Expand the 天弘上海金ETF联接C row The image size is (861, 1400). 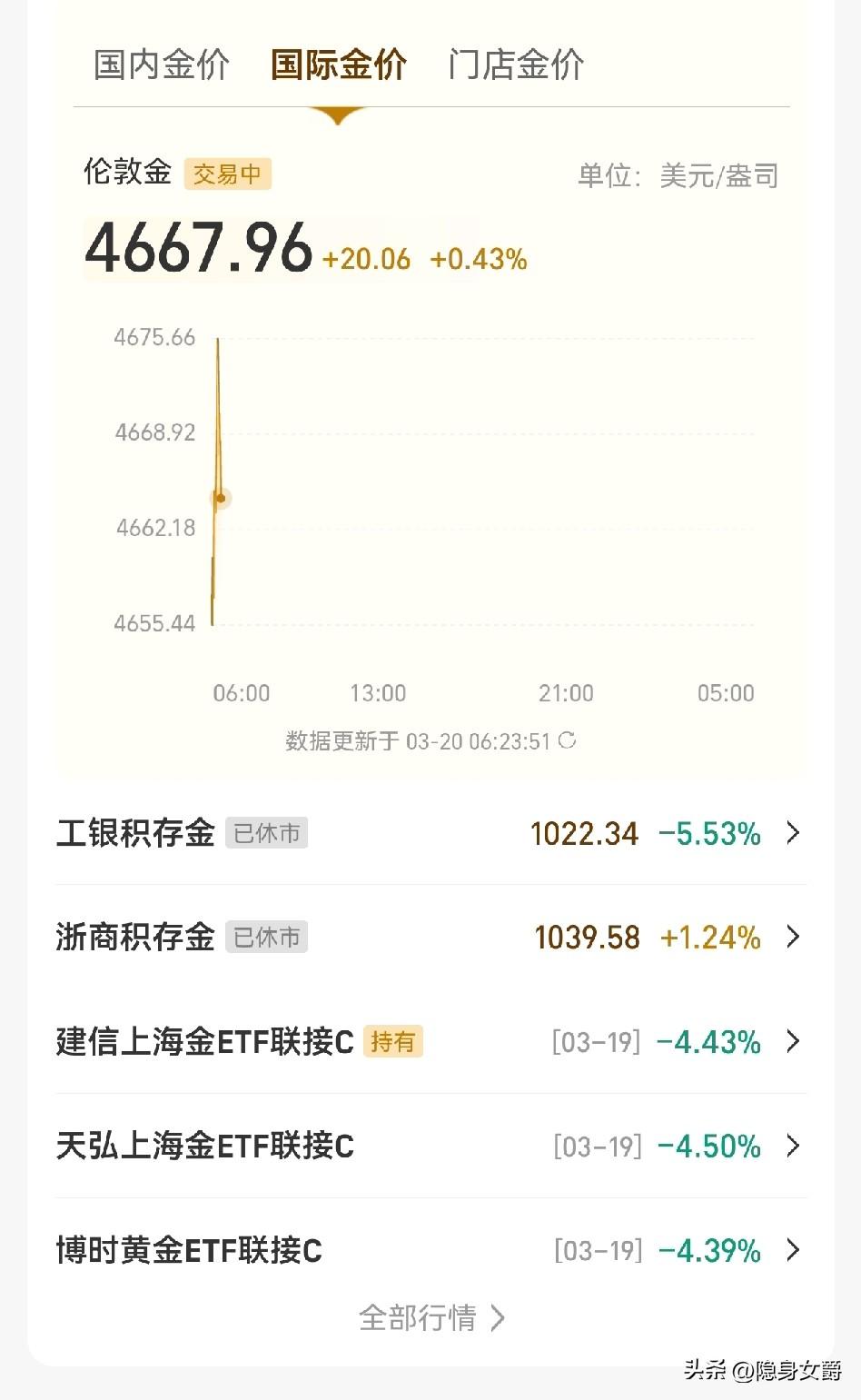point(793,1147)
